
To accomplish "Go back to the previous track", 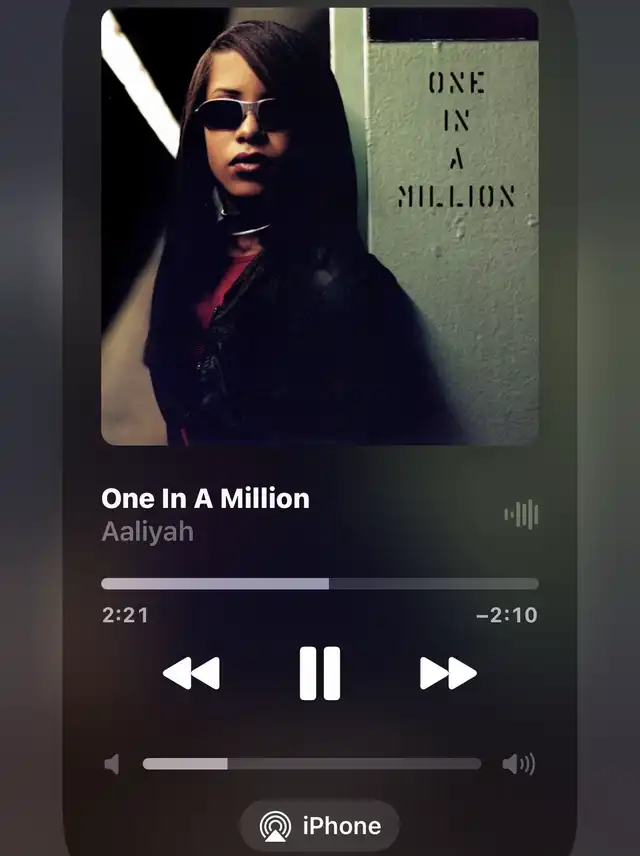I will [x=191, y=673].
